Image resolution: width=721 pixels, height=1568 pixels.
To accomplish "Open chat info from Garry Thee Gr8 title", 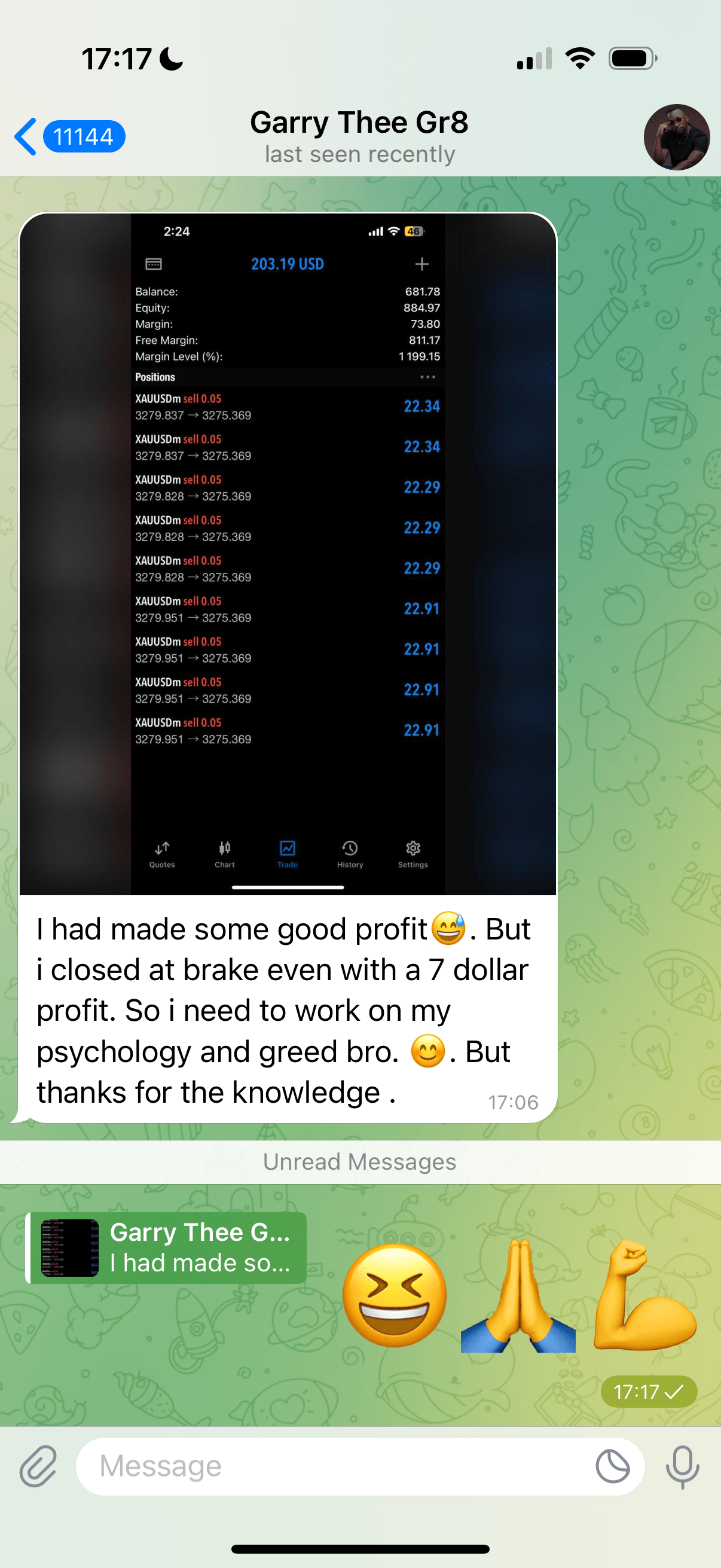I will coord(359,135).
